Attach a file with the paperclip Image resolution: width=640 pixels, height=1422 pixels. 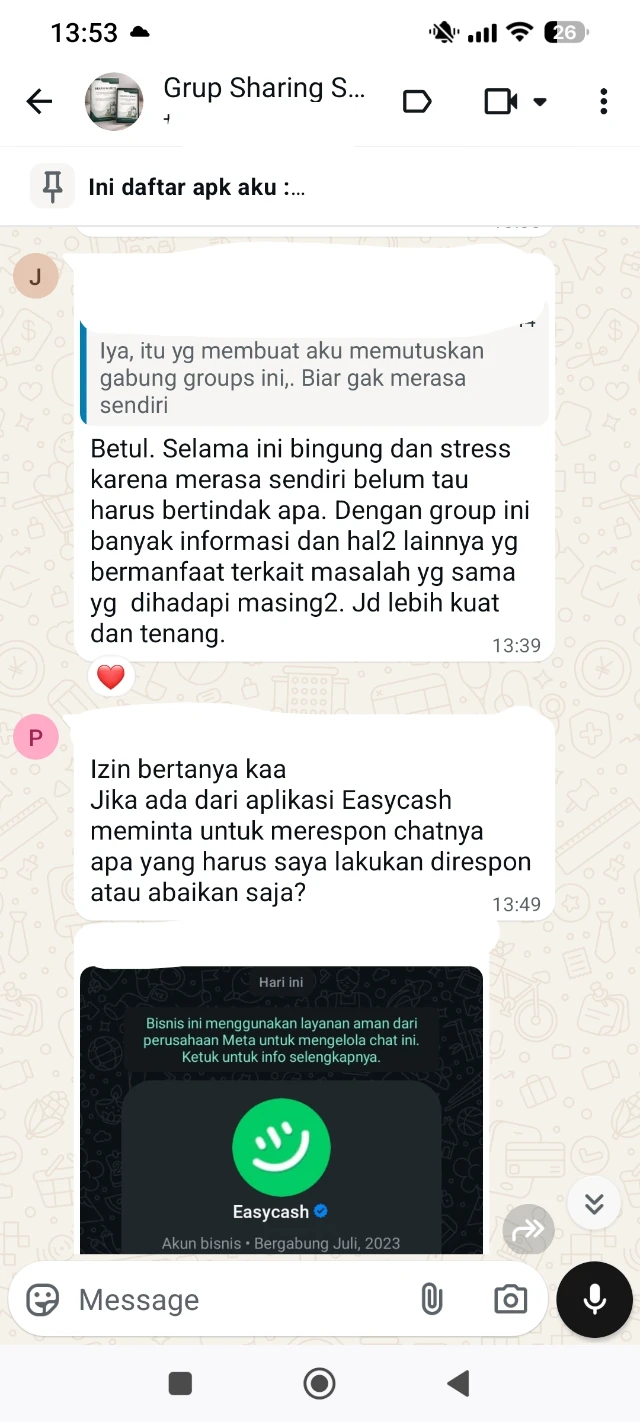tap(431, 1299)
